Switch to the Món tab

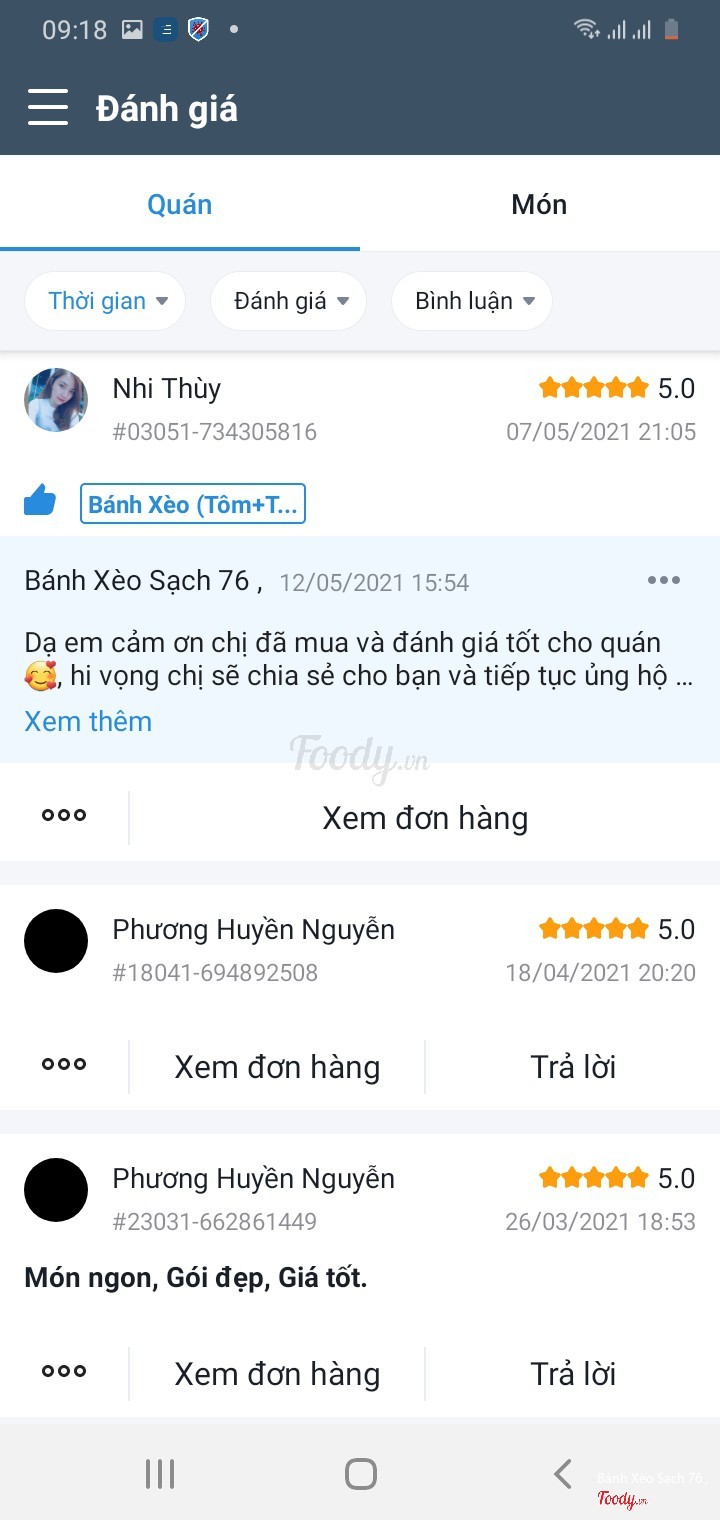point(539,204)
